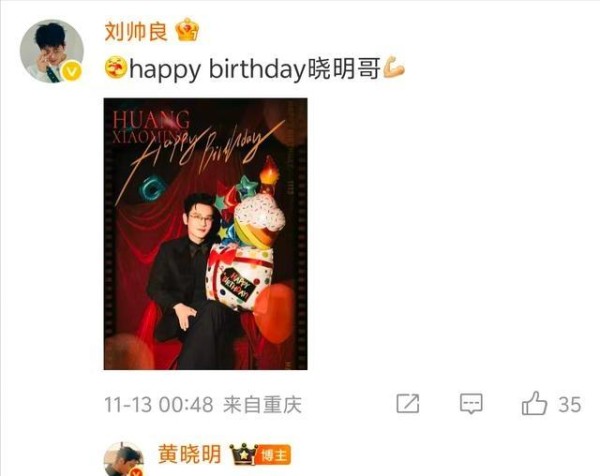Repost 刘帅良's comment
This screenshot has height=476, width=600.
coord(408,404)
